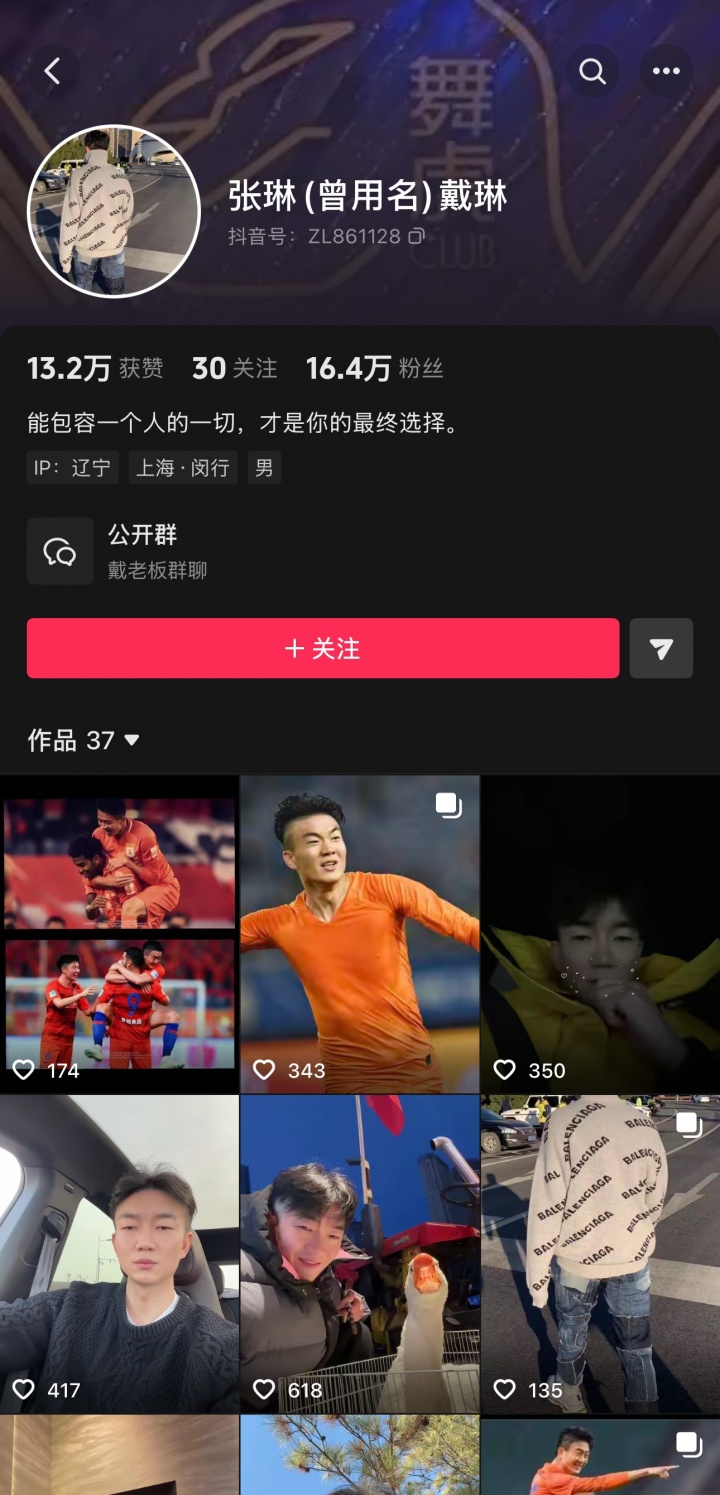View the 30 关注 following list
The width and height of the screenshot is (720, 1495).
[234, 368]
